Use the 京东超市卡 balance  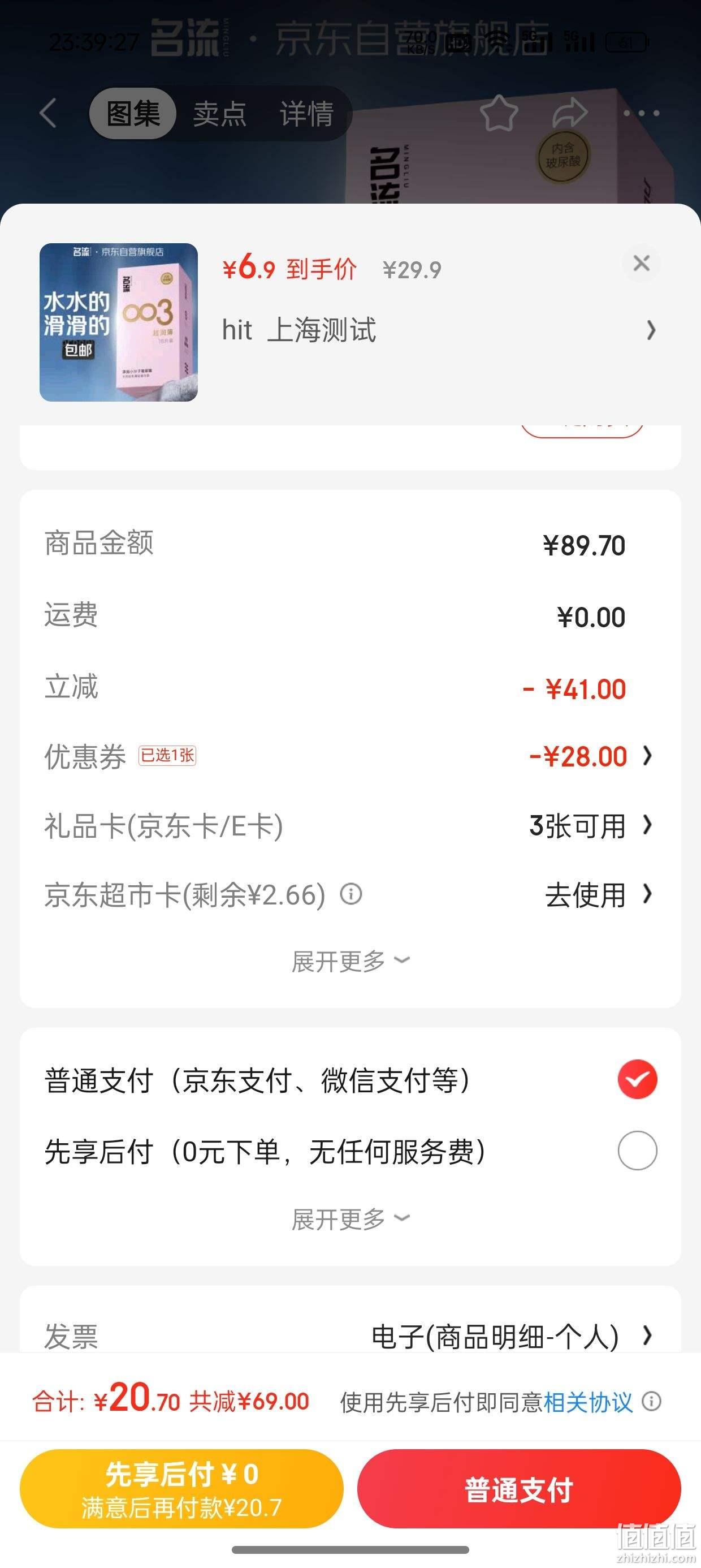(x=598, y=895)
